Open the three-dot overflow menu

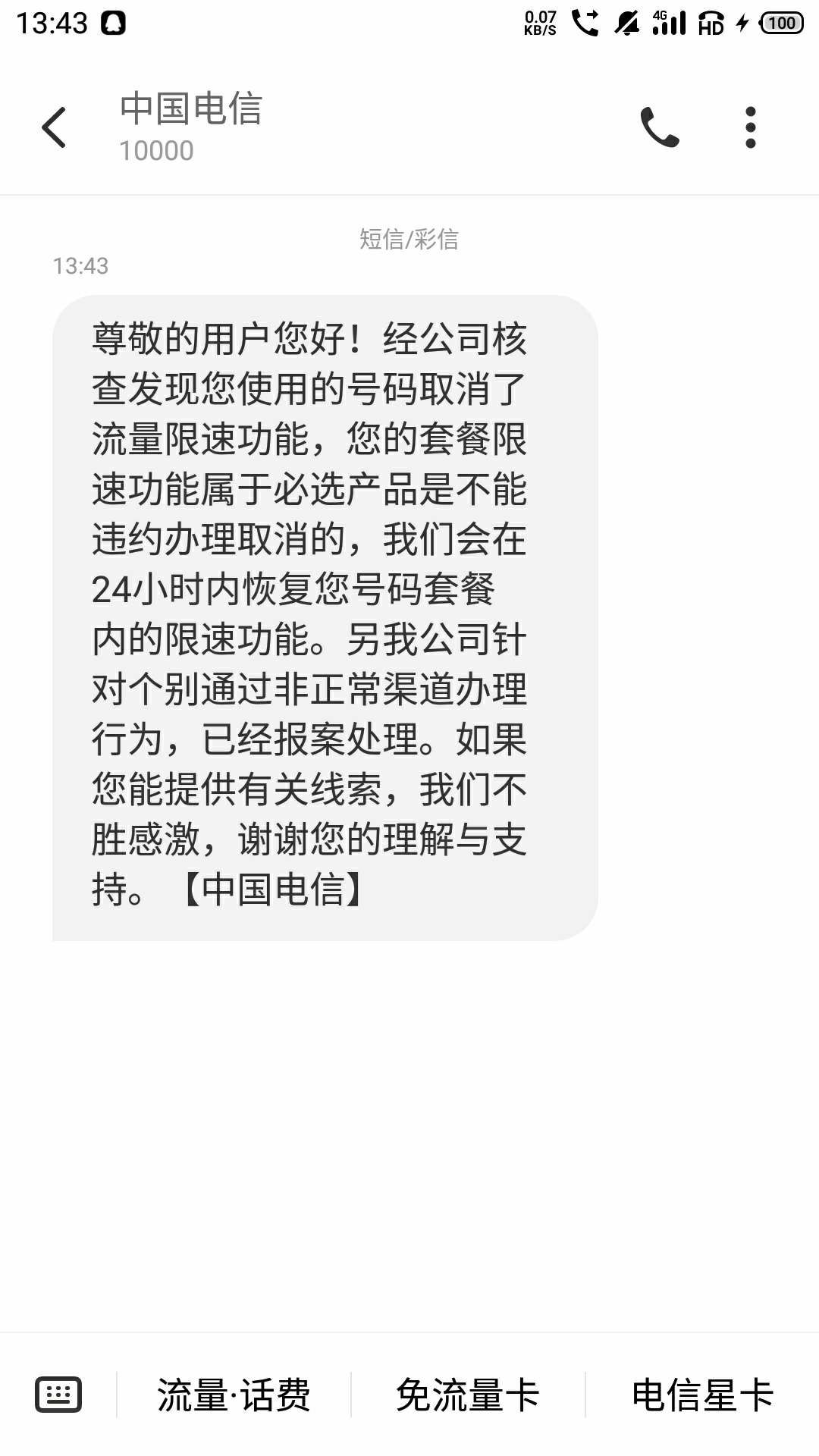click(x=750, y=127)
